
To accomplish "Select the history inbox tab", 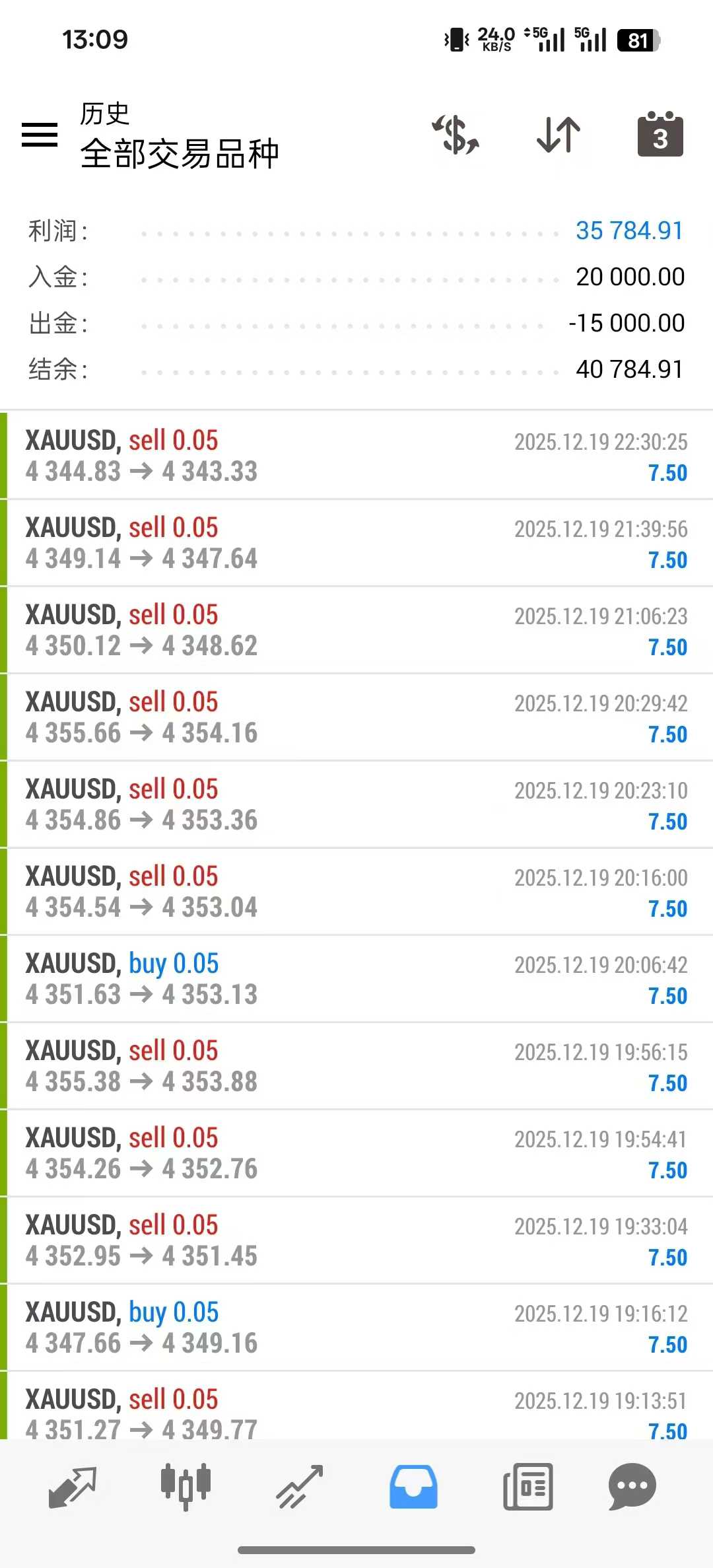I will click(413, 1487).
